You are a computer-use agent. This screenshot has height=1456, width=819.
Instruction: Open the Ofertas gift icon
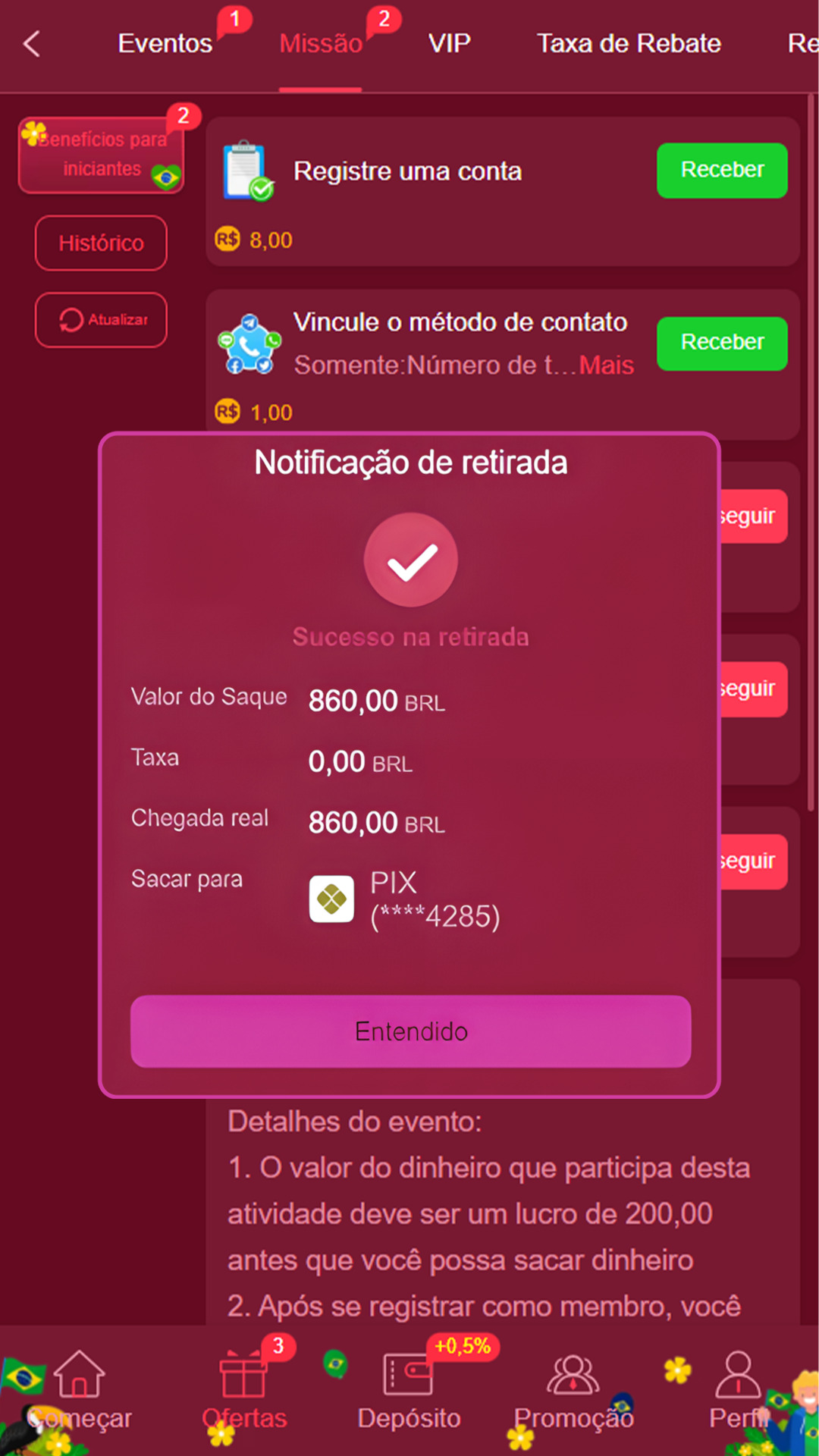tap(243, 1376)
